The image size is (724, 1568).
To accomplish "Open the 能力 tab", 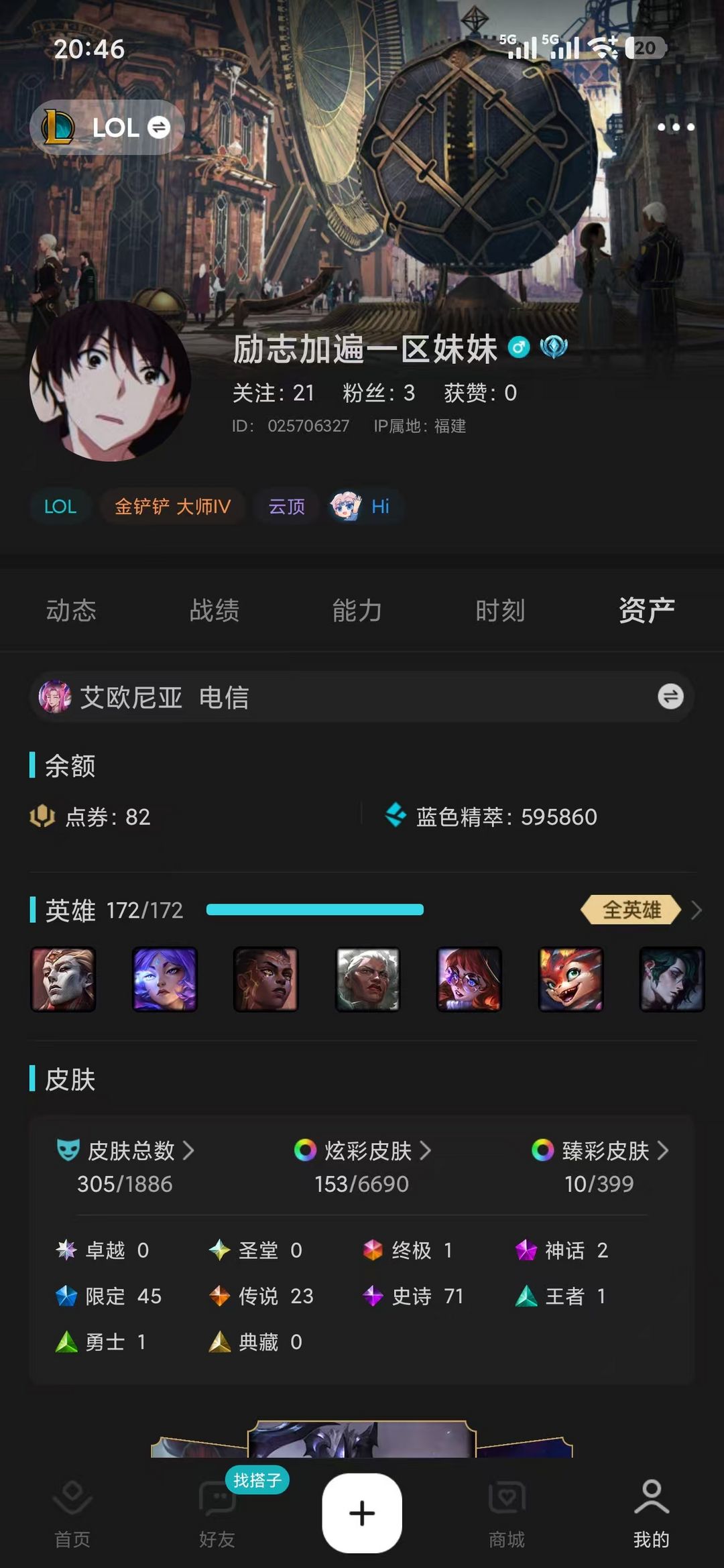I will point(357,611).
